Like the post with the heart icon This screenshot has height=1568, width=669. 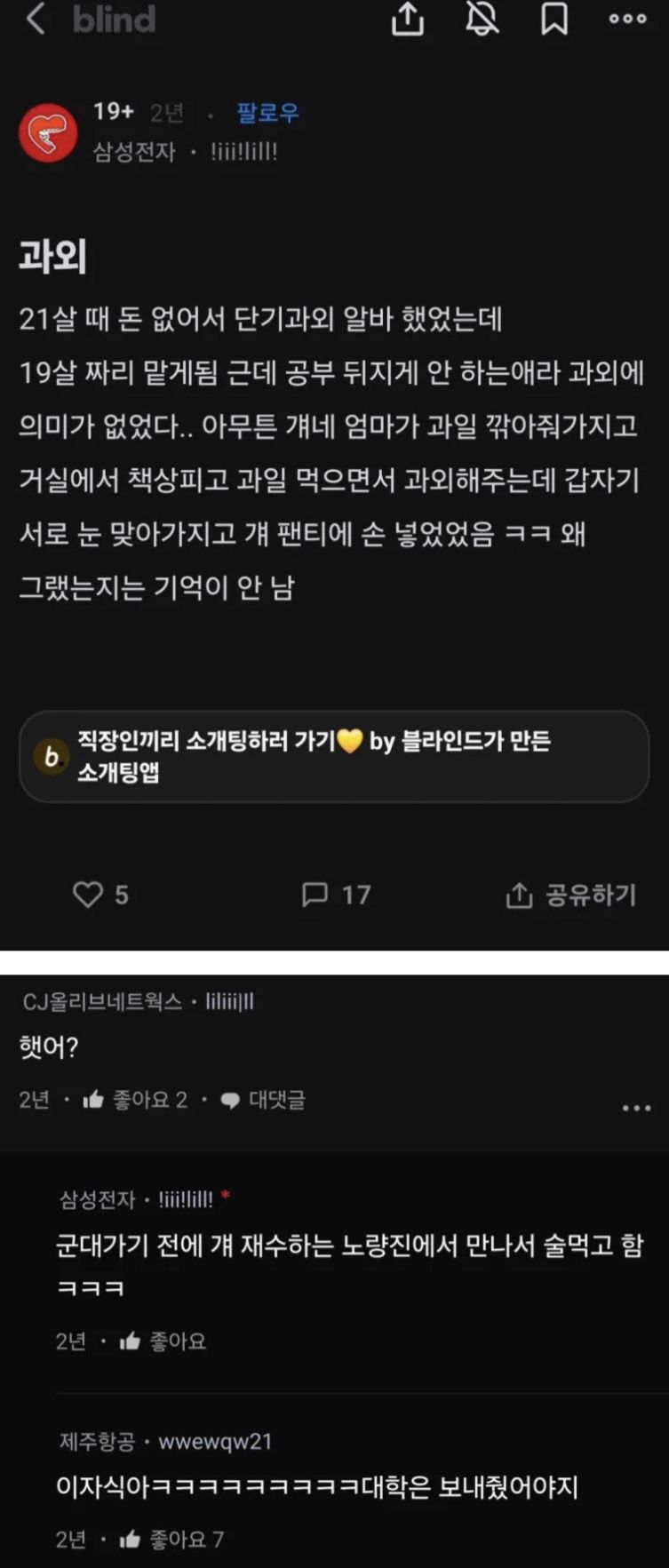tap(88, 894)
